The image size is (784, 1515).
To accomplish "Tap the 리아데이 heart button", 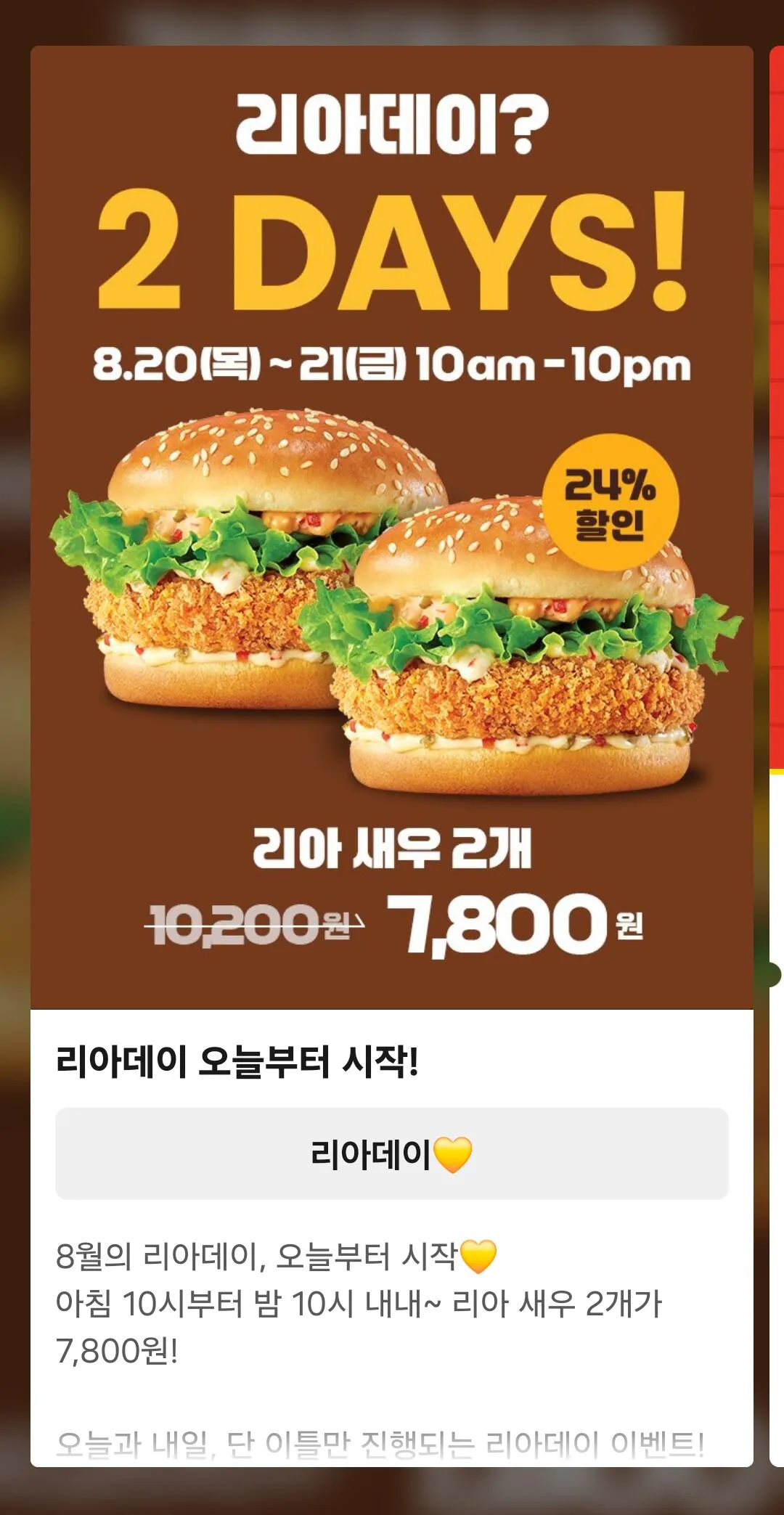I will point(392,1153).
